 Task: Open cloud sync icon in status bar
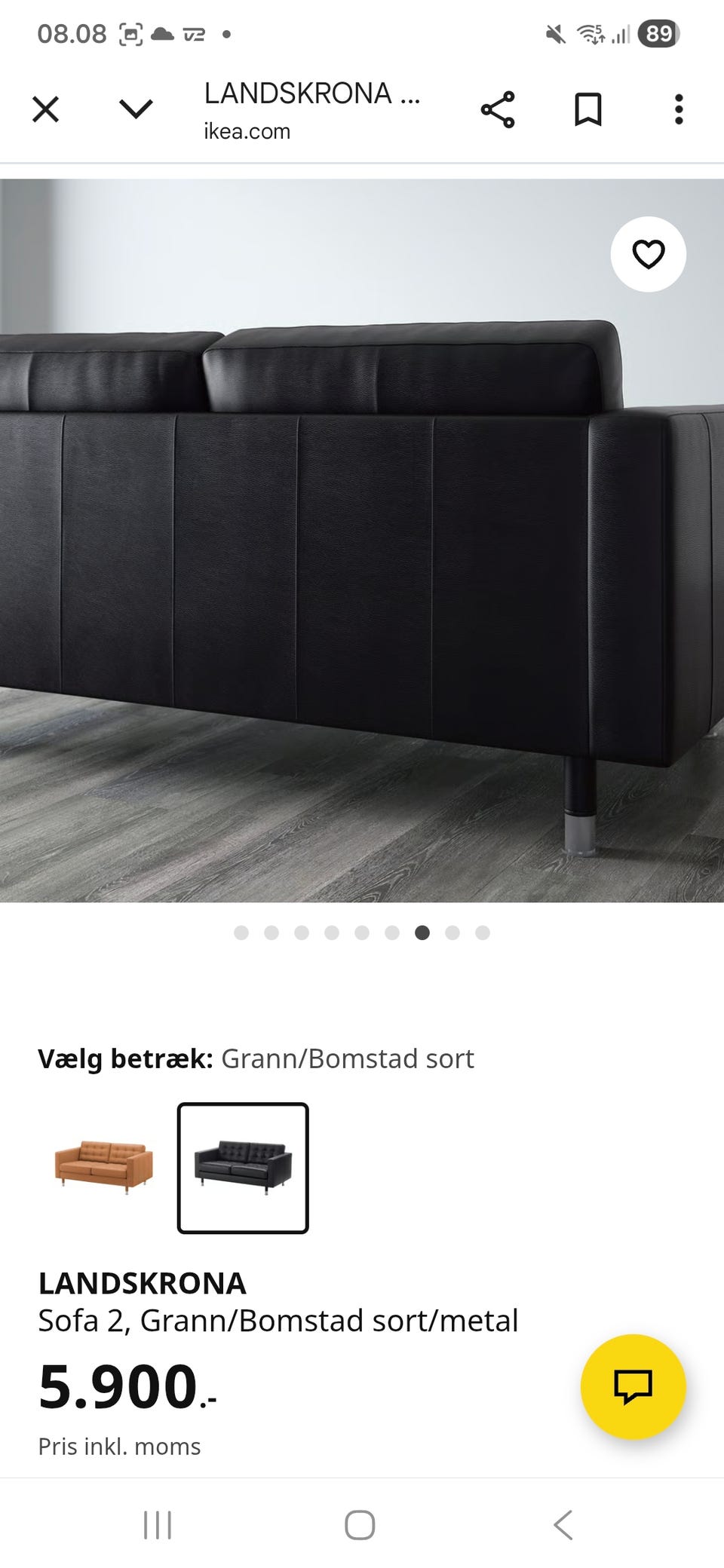pyautogui.click(x=161, y=34)
